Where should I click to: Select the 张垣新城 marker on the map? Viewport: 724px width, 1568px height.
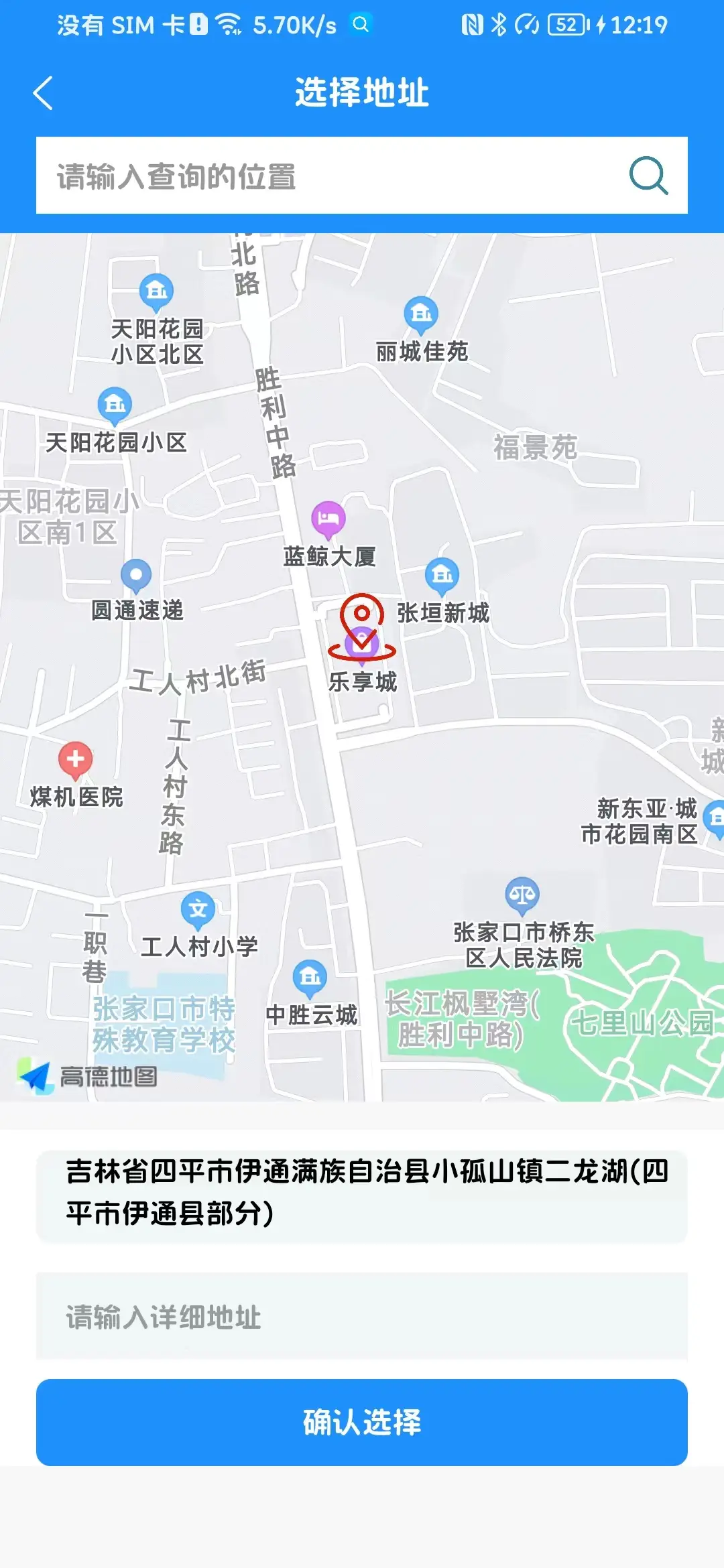(442, 575)
